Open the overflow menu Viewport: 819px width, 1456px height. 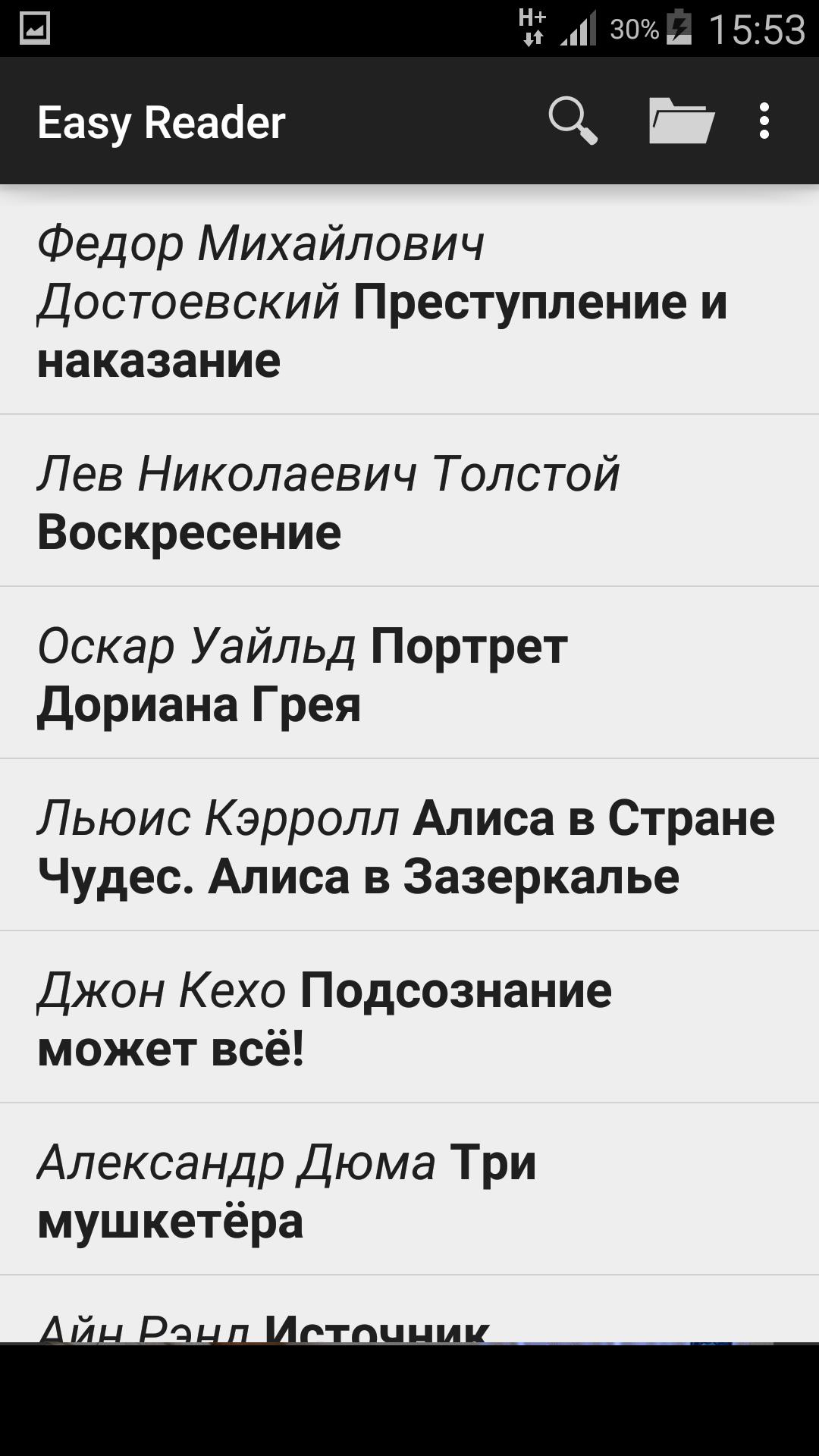pyautogui.click(x=764, y=121)
